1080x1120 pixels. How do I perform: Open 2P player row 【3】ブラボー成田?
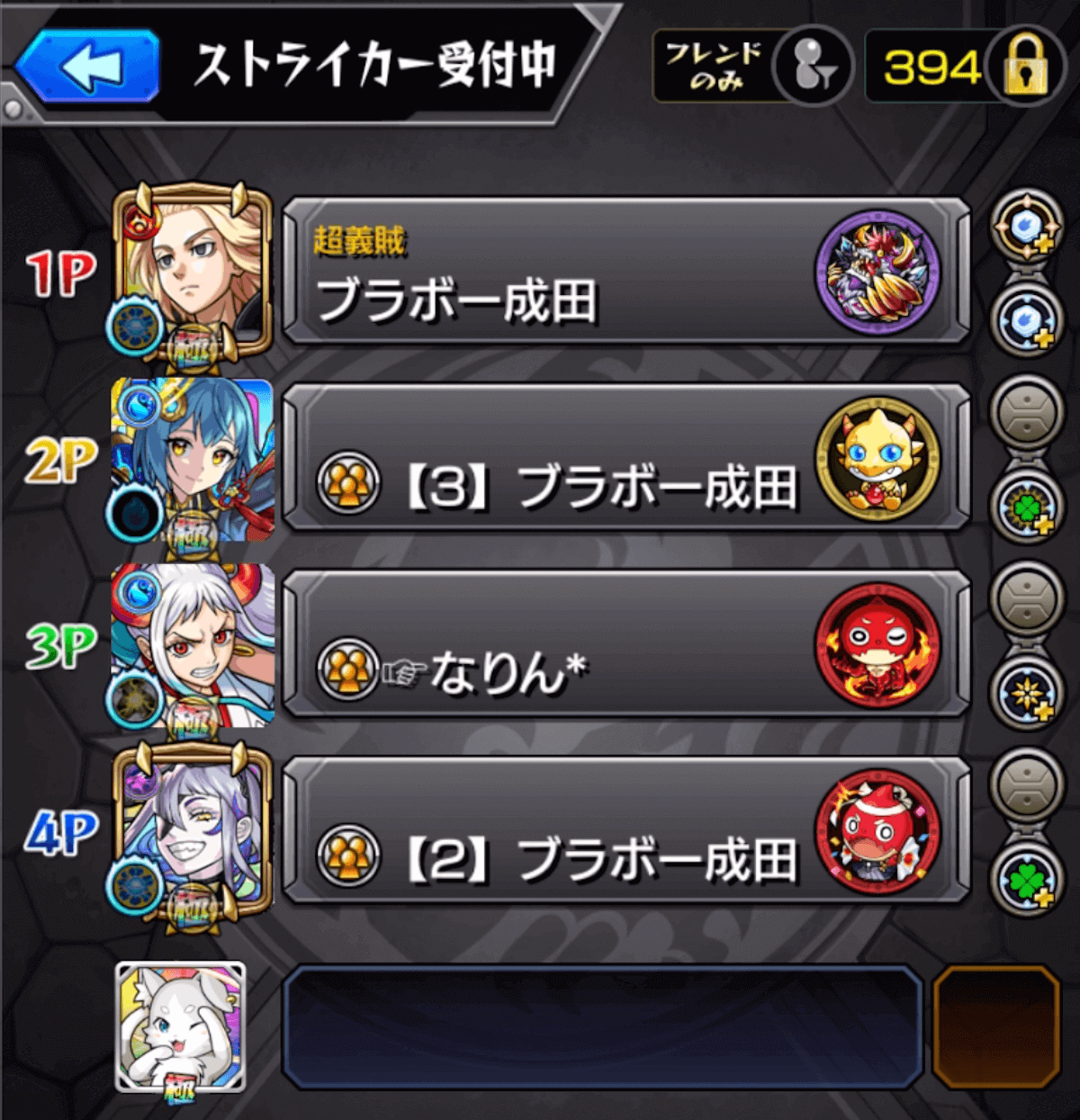[625, 458]
